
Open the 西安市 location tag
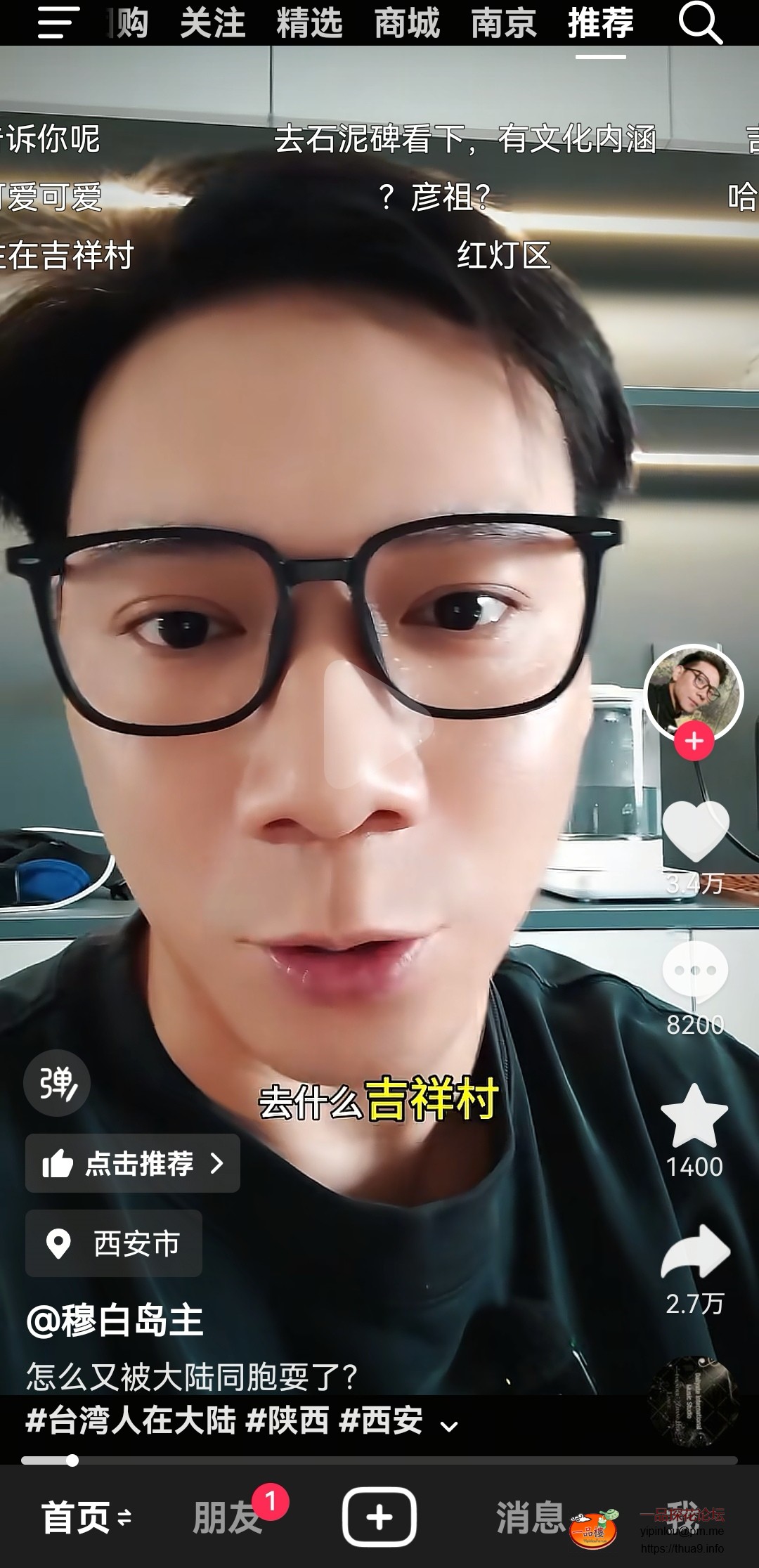coord(114,1243)
